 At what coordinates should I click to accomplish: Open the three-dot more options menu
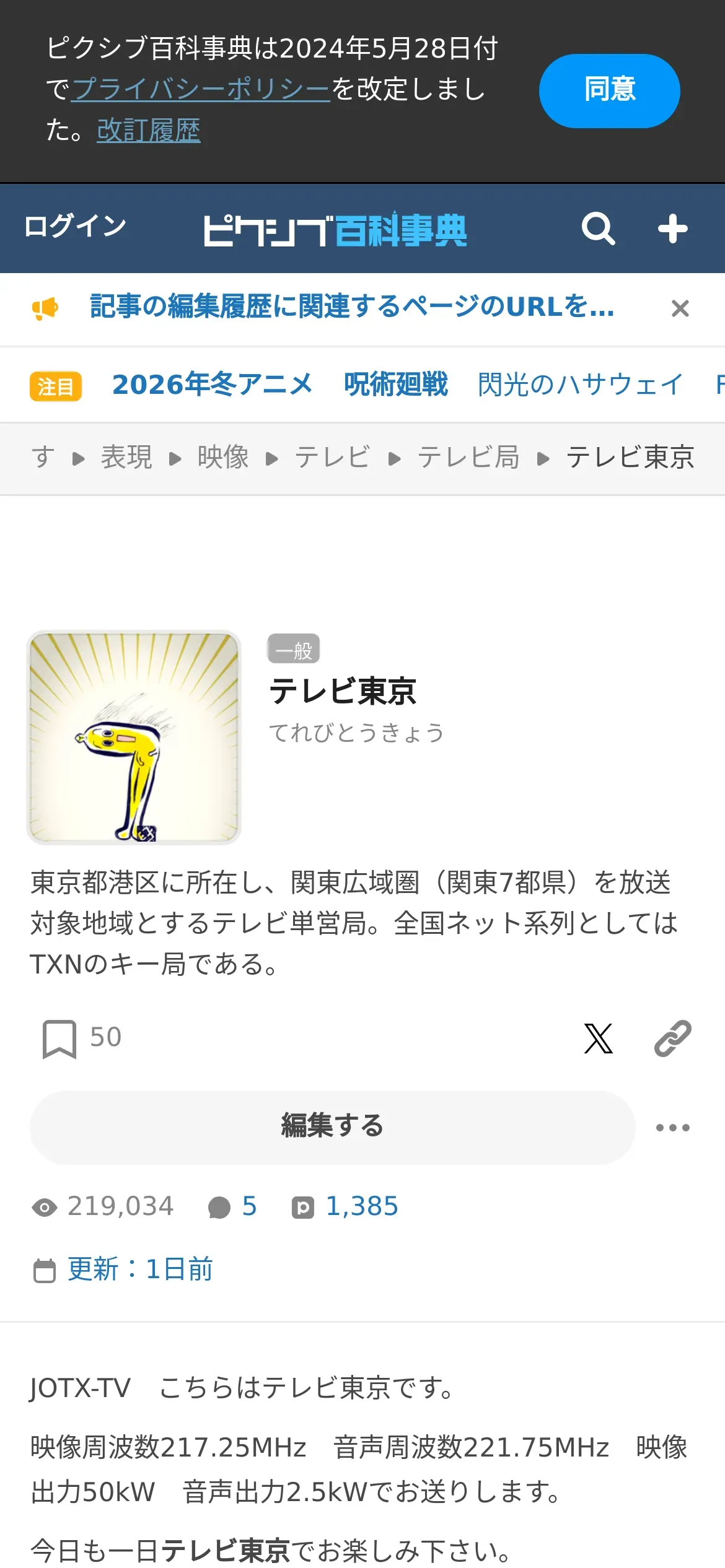pos(672,1128)
